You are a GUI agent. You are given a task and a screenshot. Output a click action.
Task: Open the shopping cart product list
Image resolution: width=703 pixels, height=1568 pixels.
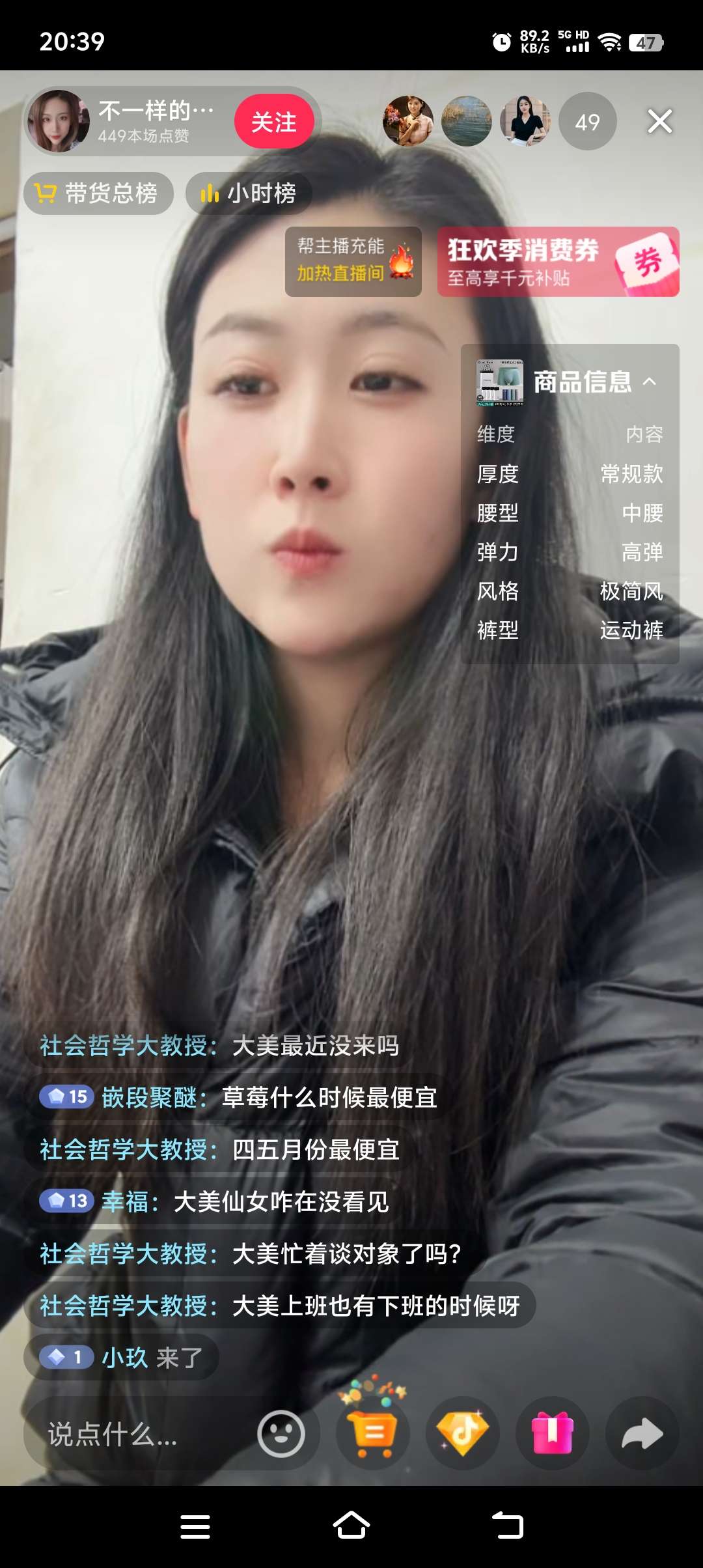point(372,1433)
